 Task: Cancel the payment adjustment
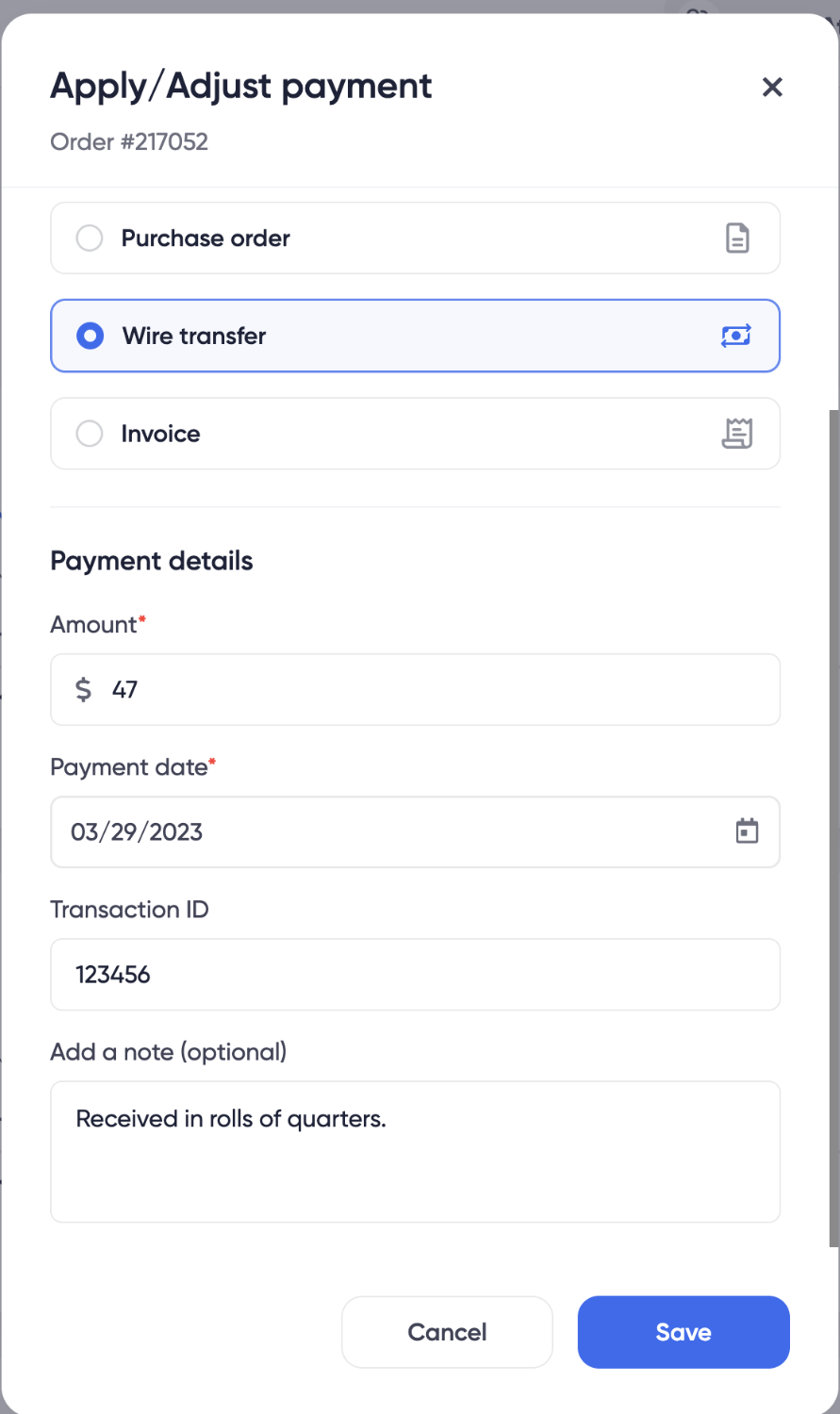point(447,1332)
